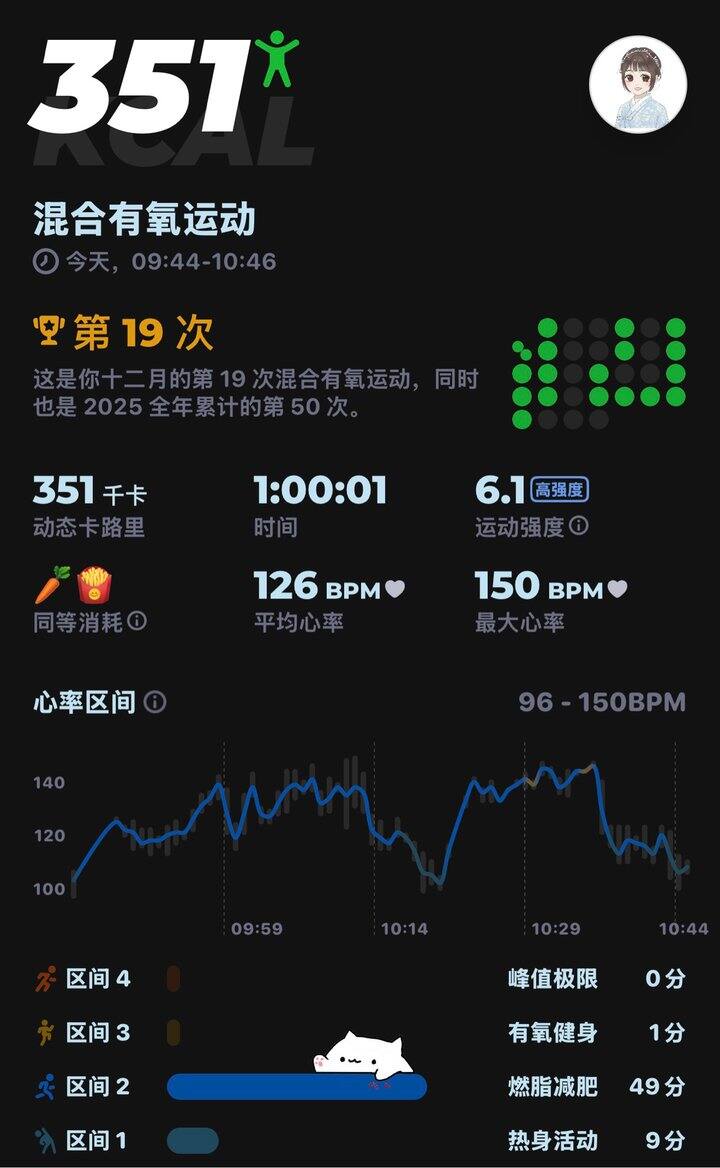Show info about 同等消耗
720x1168 pixels.
click(x=137, y=621)
